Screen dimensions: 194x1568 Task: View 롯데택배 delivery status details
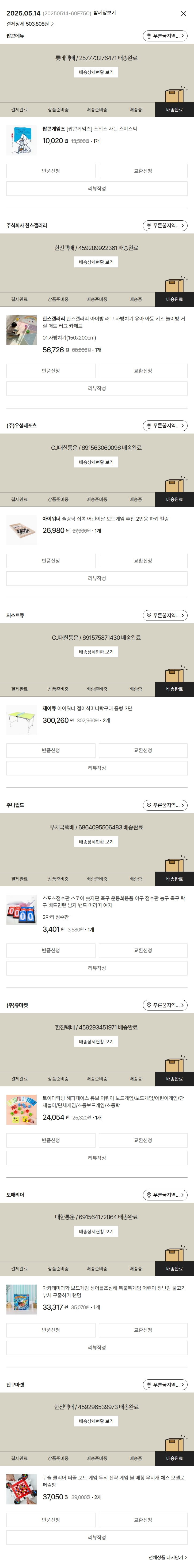tap(96, 72)
